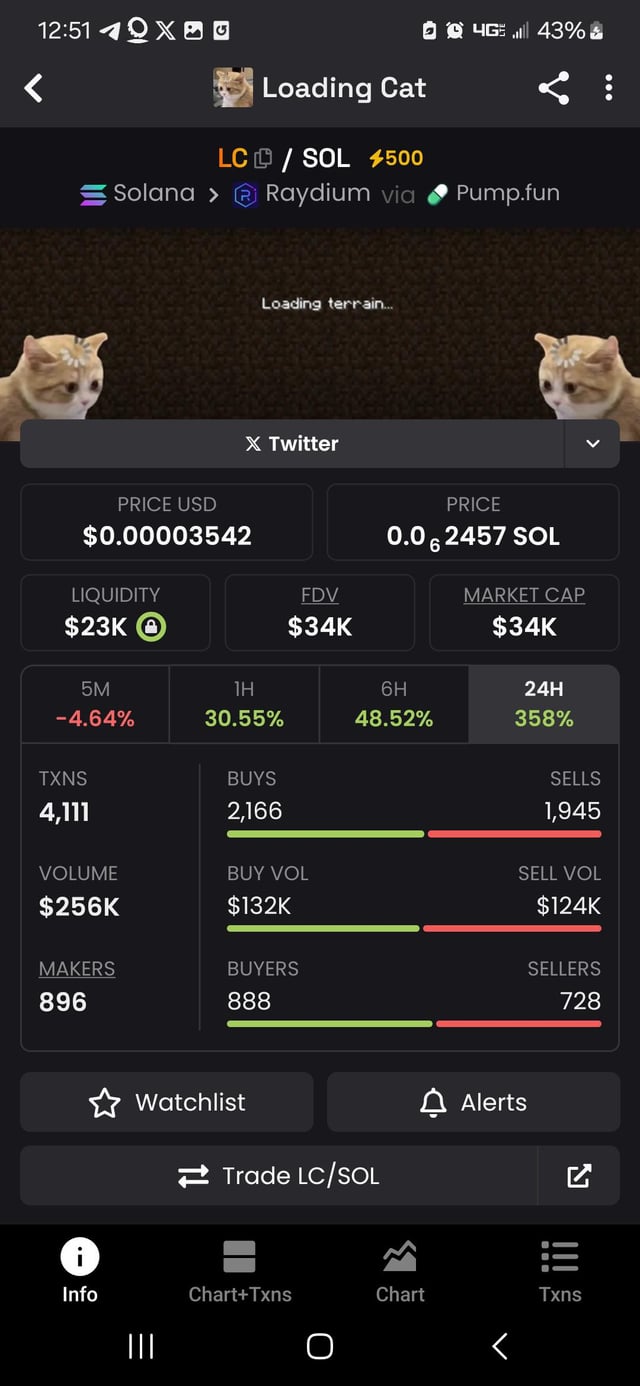
Task: Tap the system home button
Action: click(320, 1346)
